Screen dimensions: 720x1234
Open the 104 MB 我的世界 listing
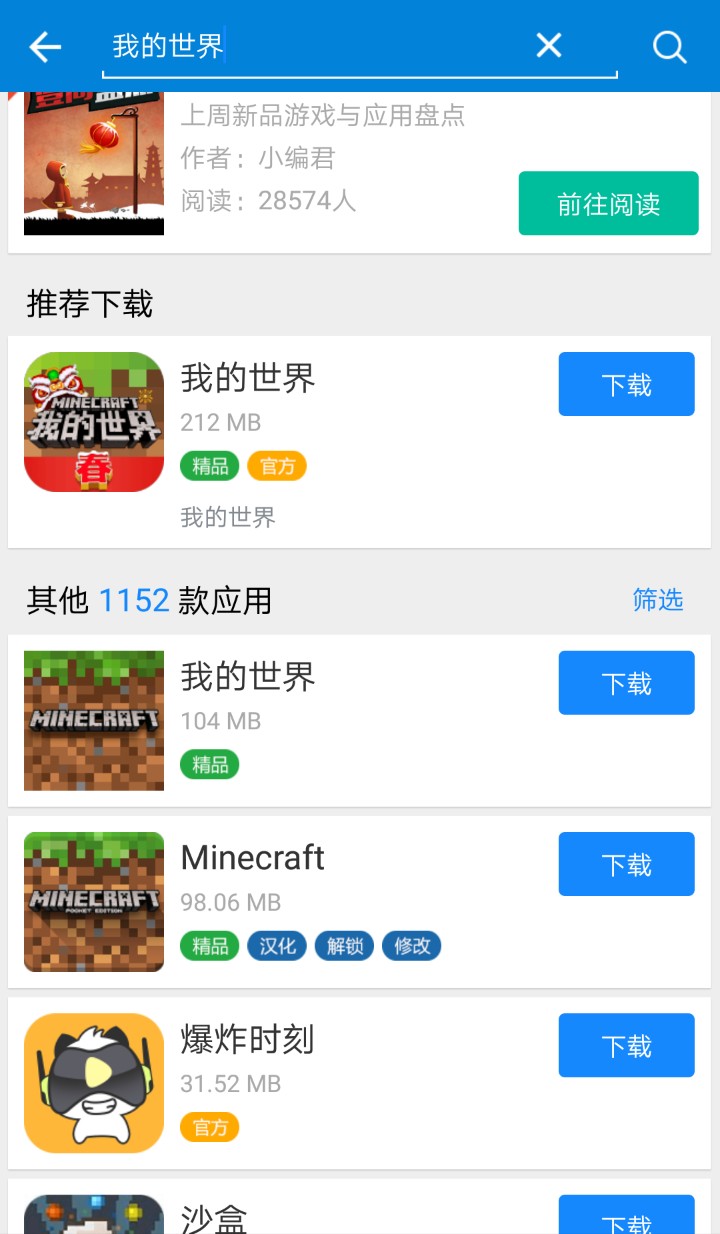248,677
